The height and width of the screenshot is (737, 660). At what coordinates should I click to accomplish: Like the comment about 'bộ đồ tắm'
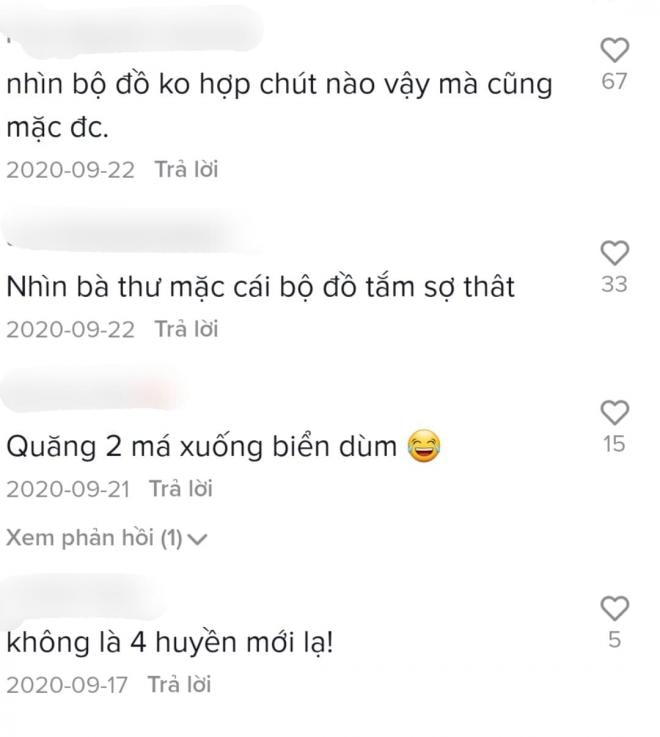[615, 252]
